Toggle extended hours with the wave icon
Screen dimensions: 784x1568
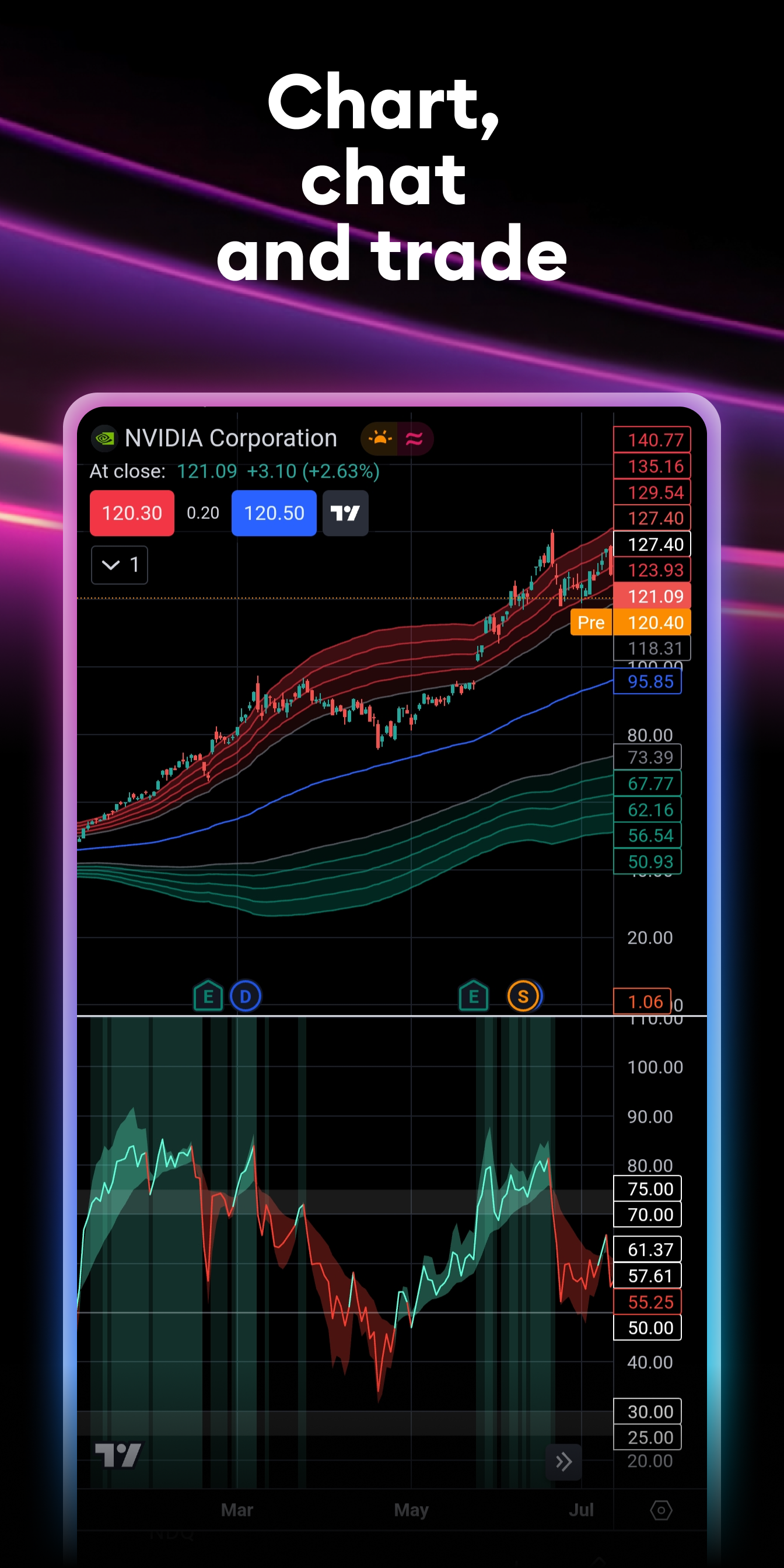(x=415, y=437)
